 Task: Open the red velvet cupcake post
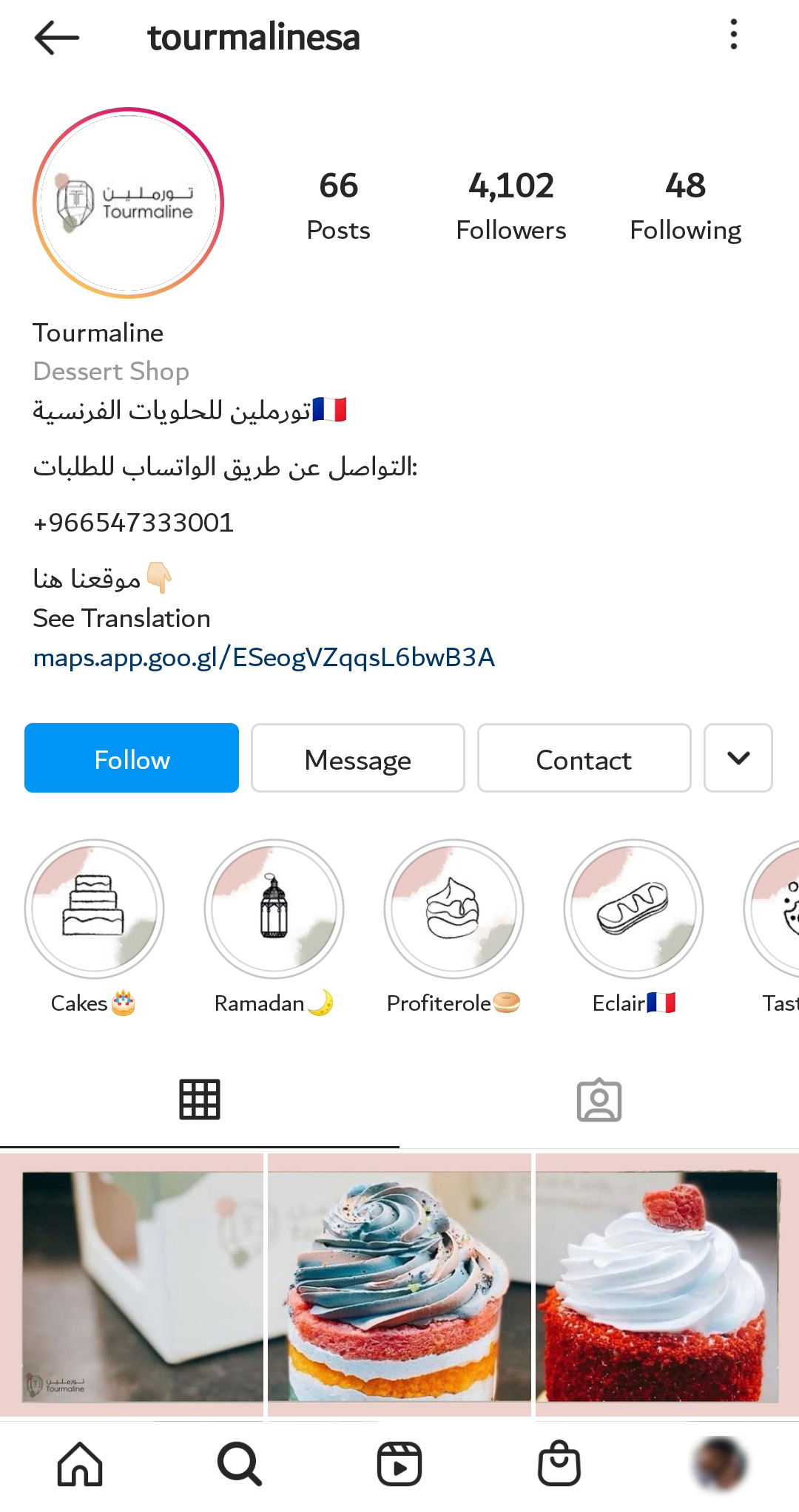[666, 1285]
